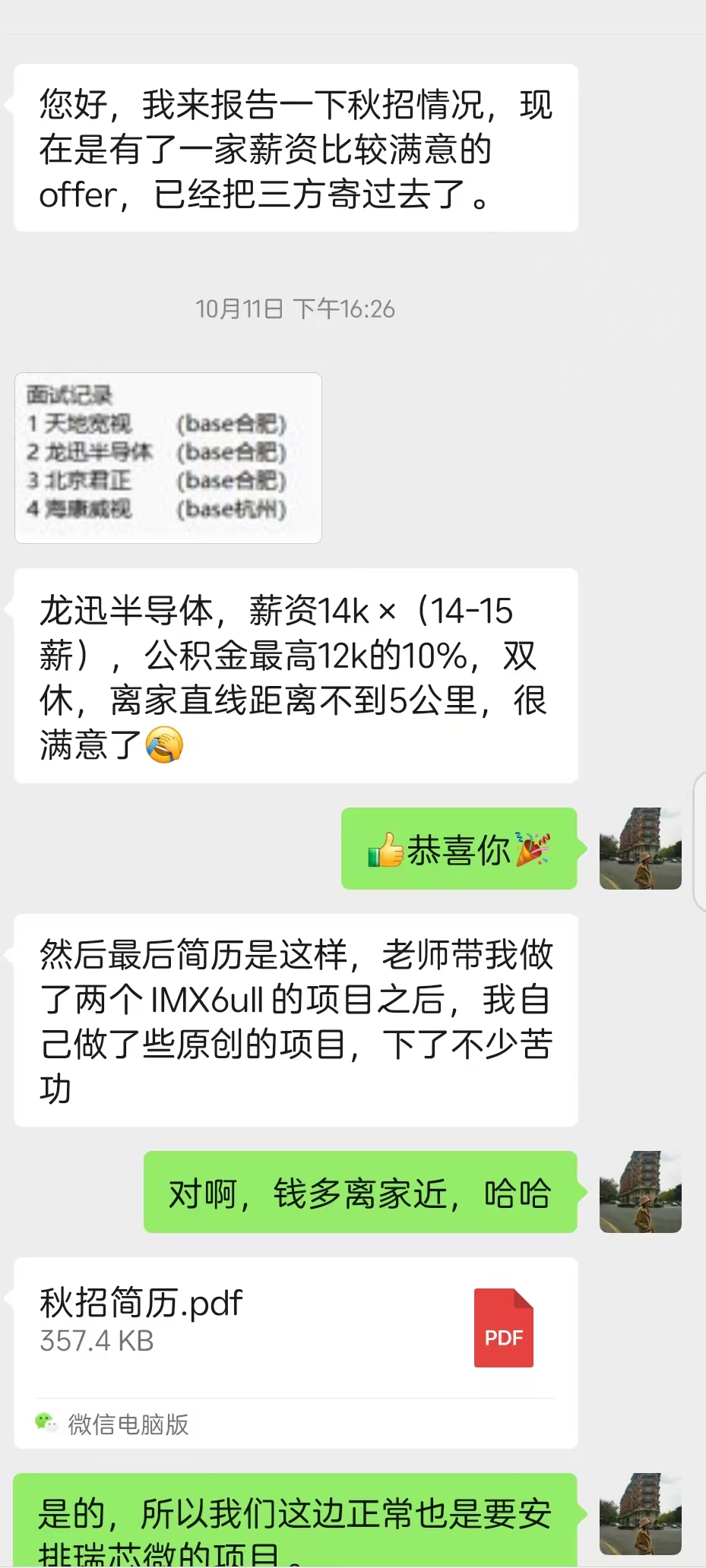Screen dimensions: 706x1568
Task: Tap the avatar beside 对啊，钱多离家近，哈哈
Action: pos(640,1191)
